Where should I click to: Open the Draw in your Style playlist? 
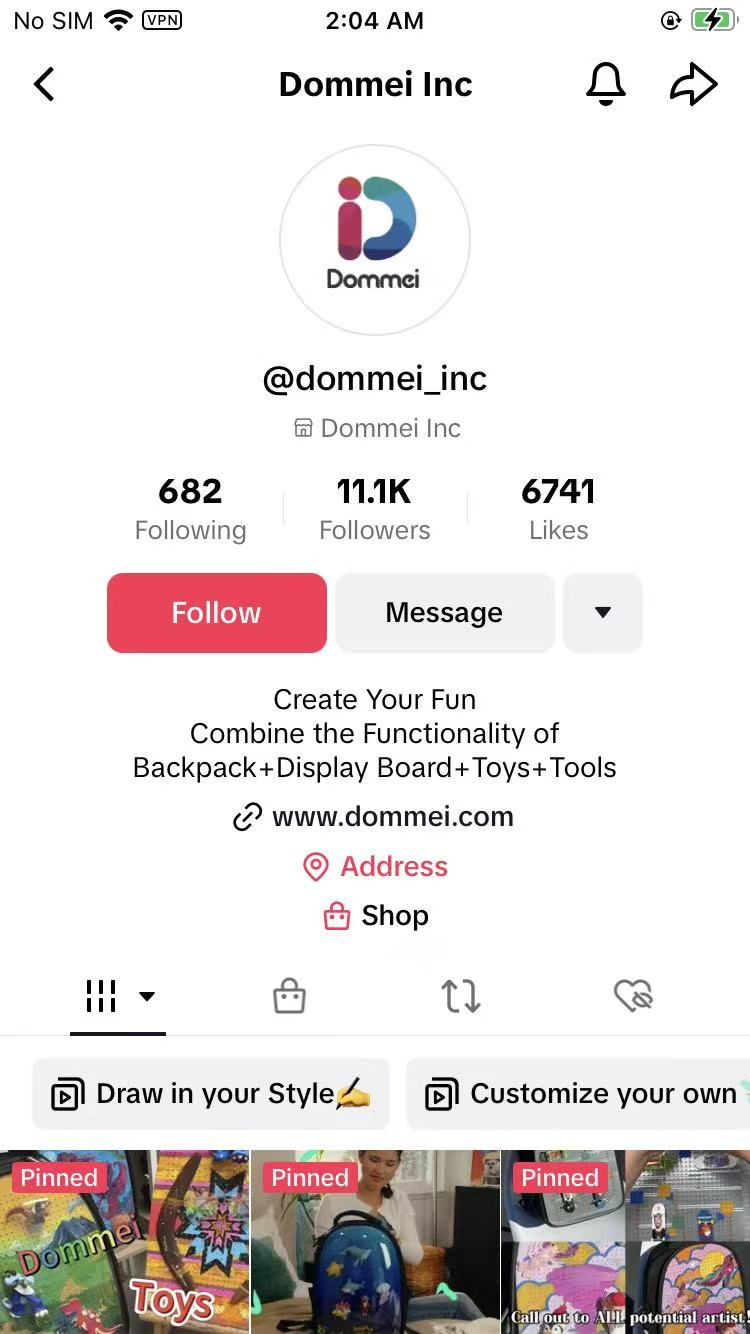click(210, 1093)
